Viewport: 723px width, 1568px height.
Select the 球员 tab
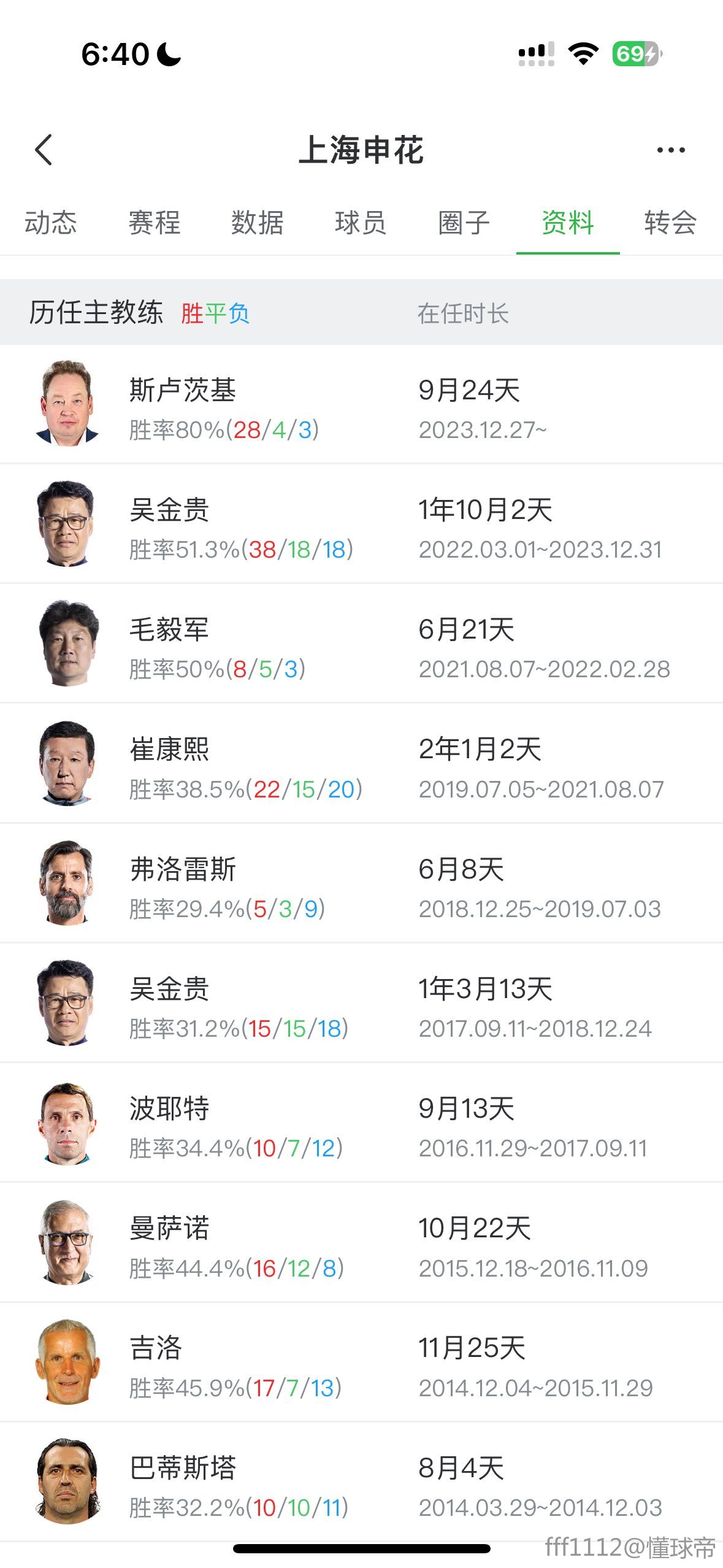[x=361, y=222]
